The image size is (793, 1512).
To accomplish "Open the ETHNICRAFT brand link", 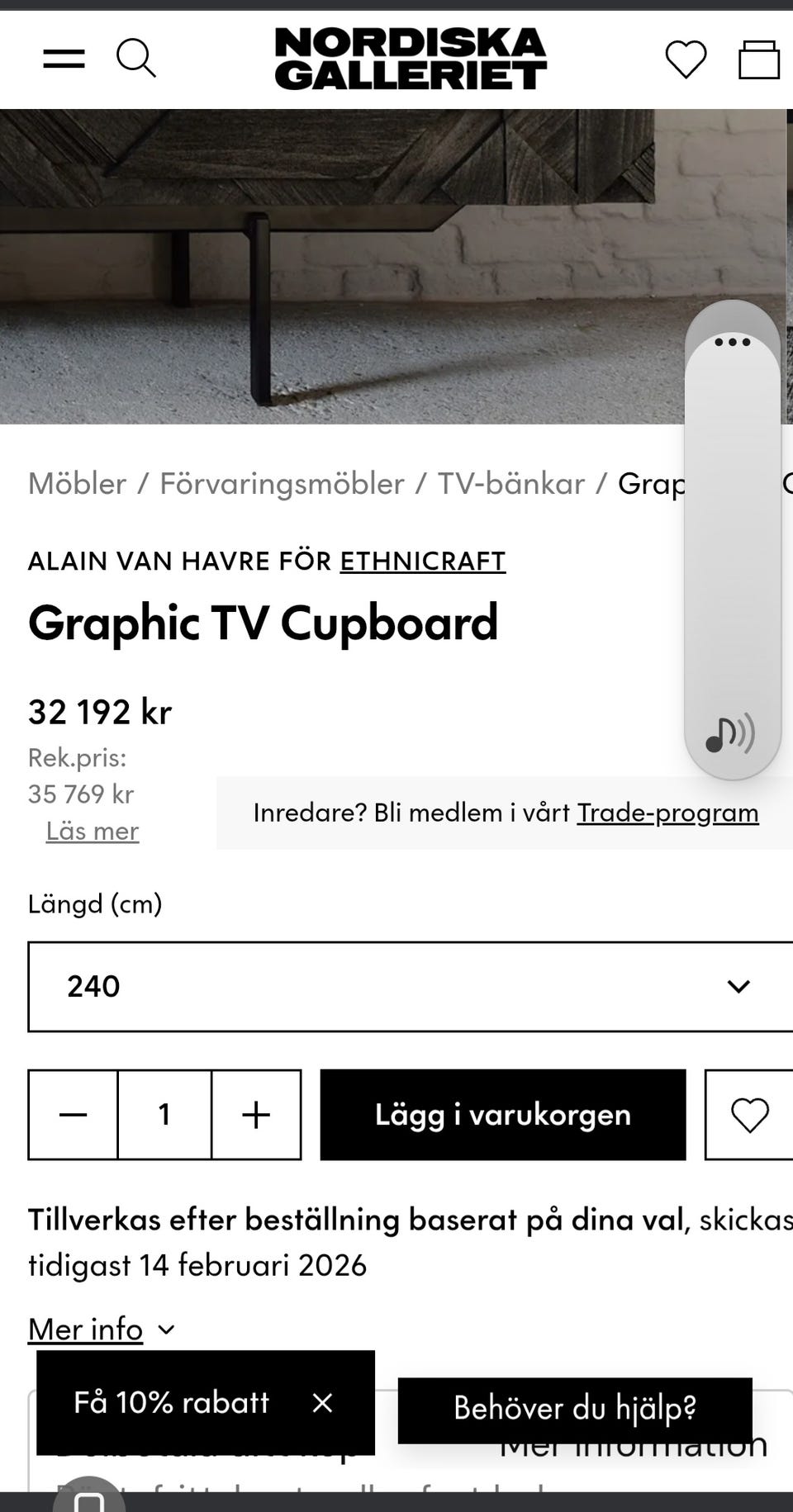I will 422,561.
